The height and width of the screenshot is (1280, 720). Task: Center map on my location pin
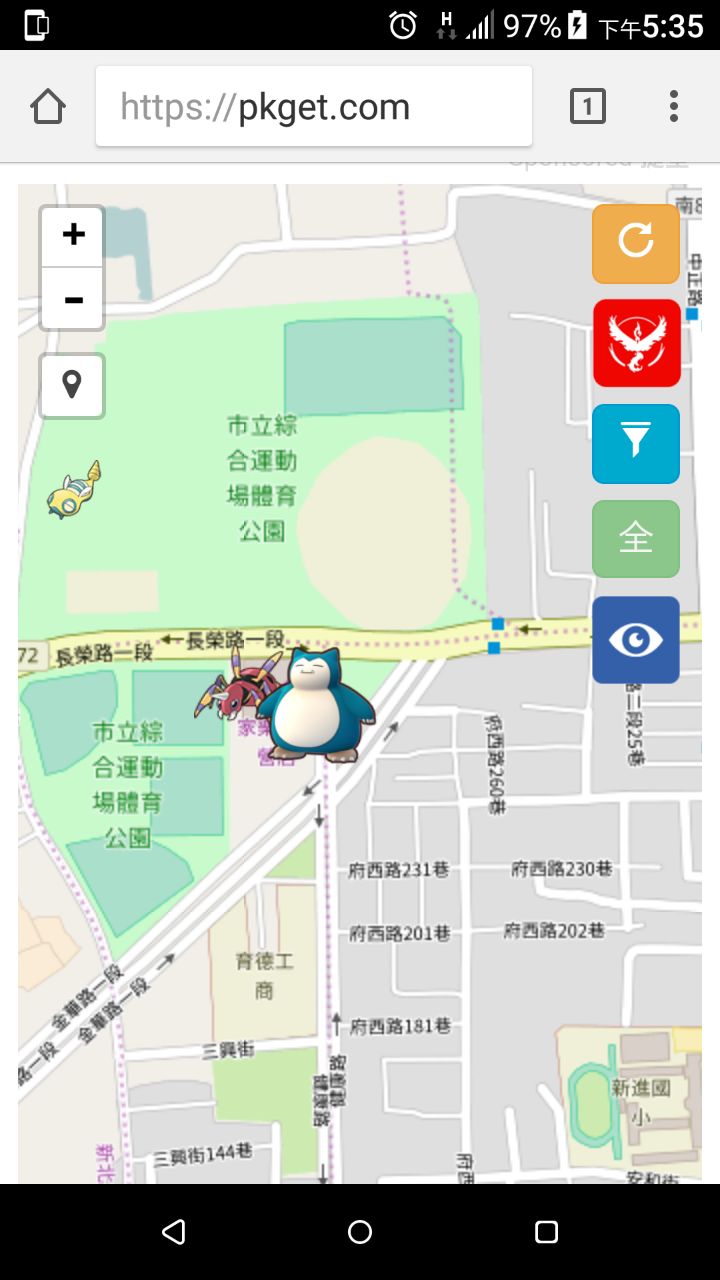pyautogui.click(x=72, y=385)
